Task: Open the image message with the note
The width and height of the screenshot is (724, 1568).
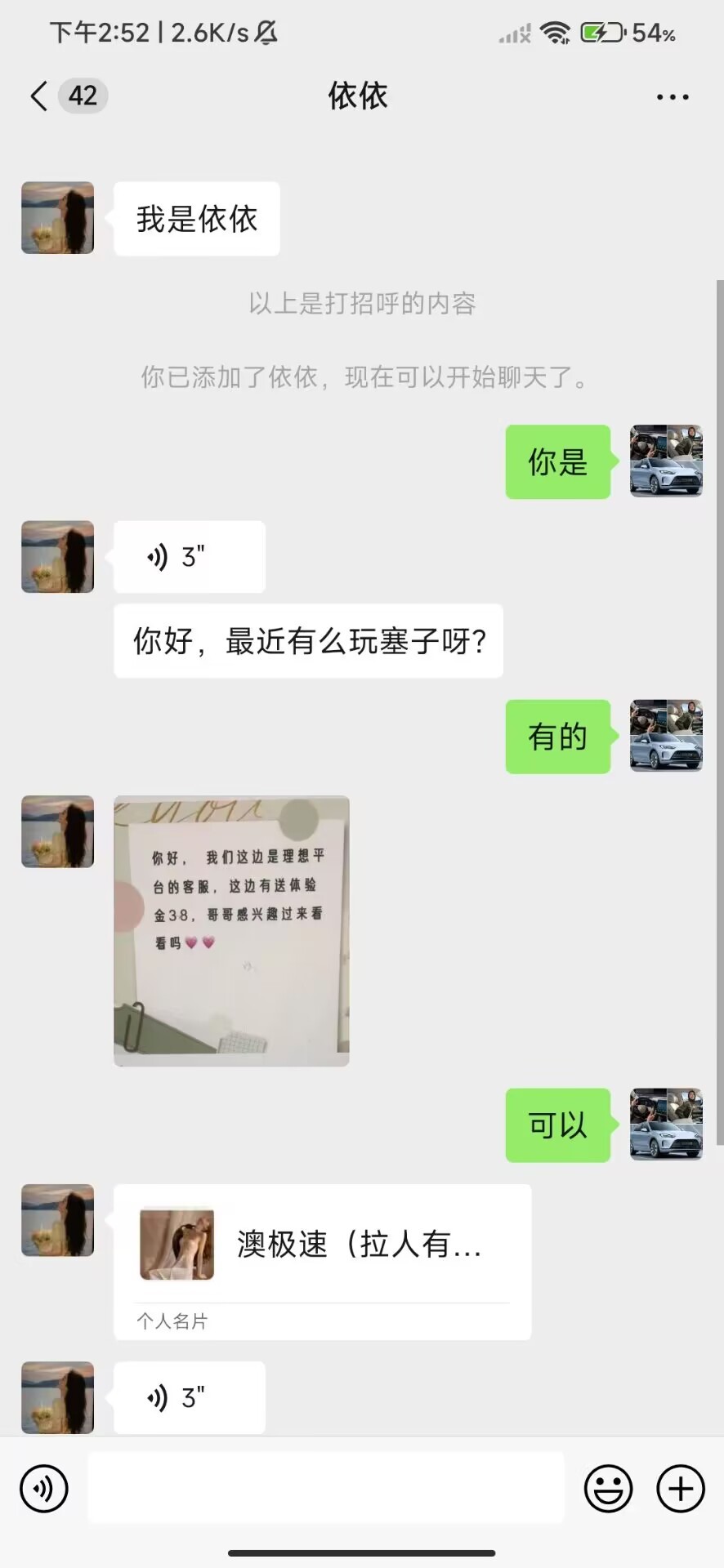Action: click(x=231, y=931)
